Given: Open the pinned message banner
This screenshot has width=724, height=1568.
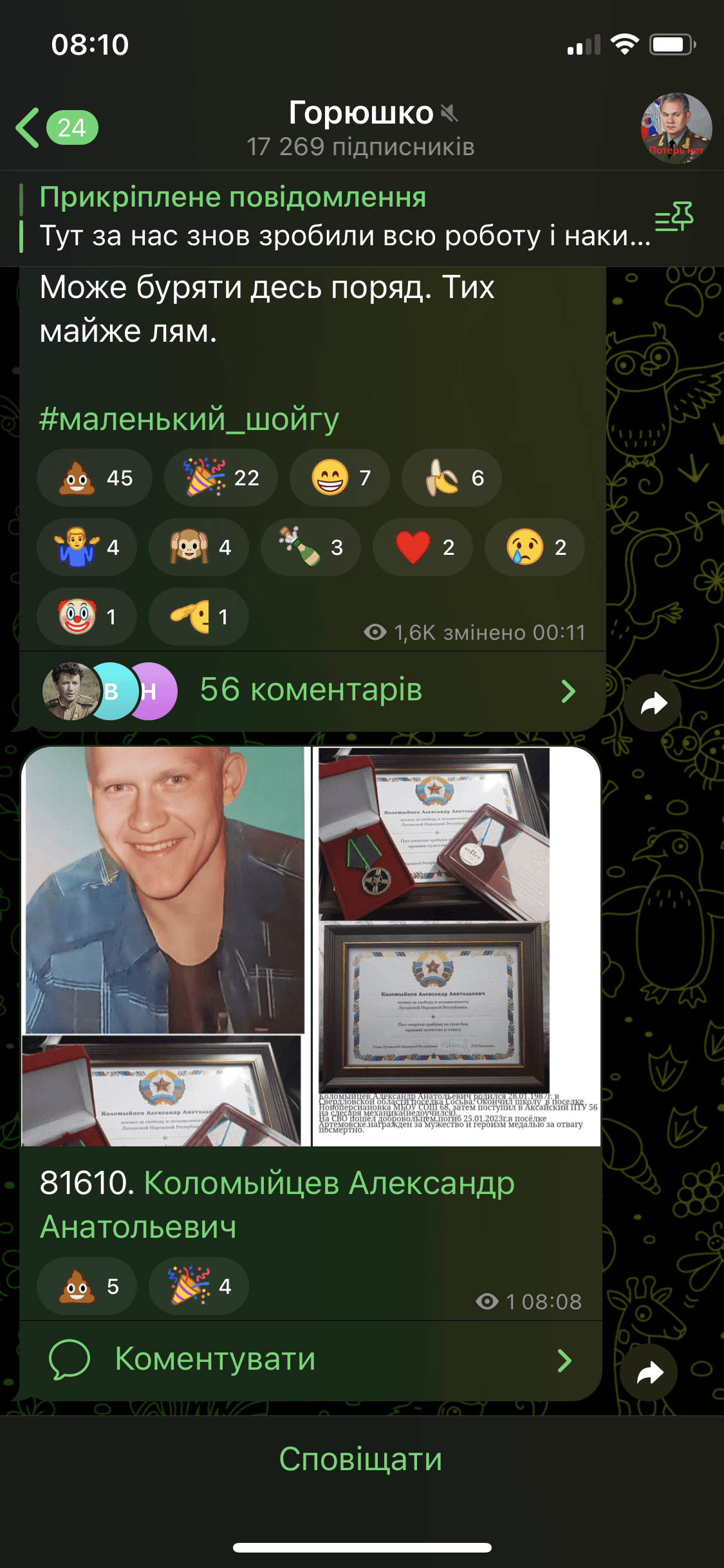Looking at the screenshot, I should point(335,218).
